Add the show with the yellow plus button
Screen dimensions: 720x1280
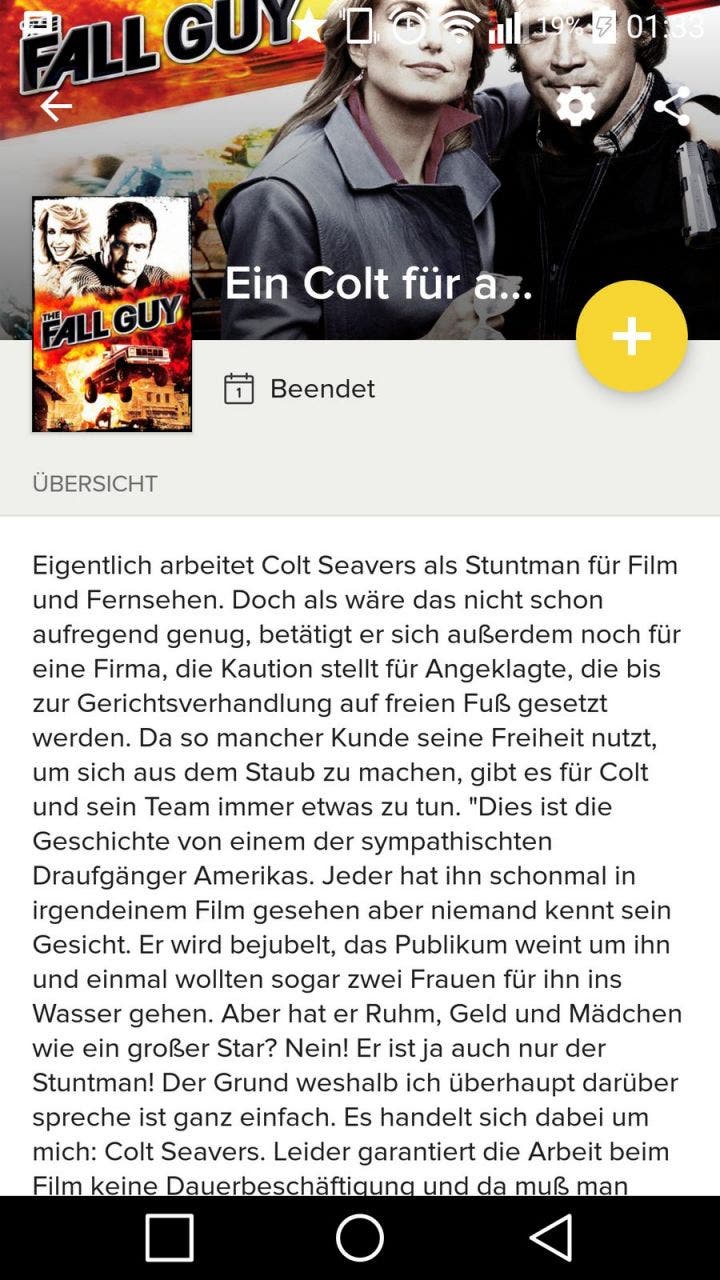[x=632, y=337]
